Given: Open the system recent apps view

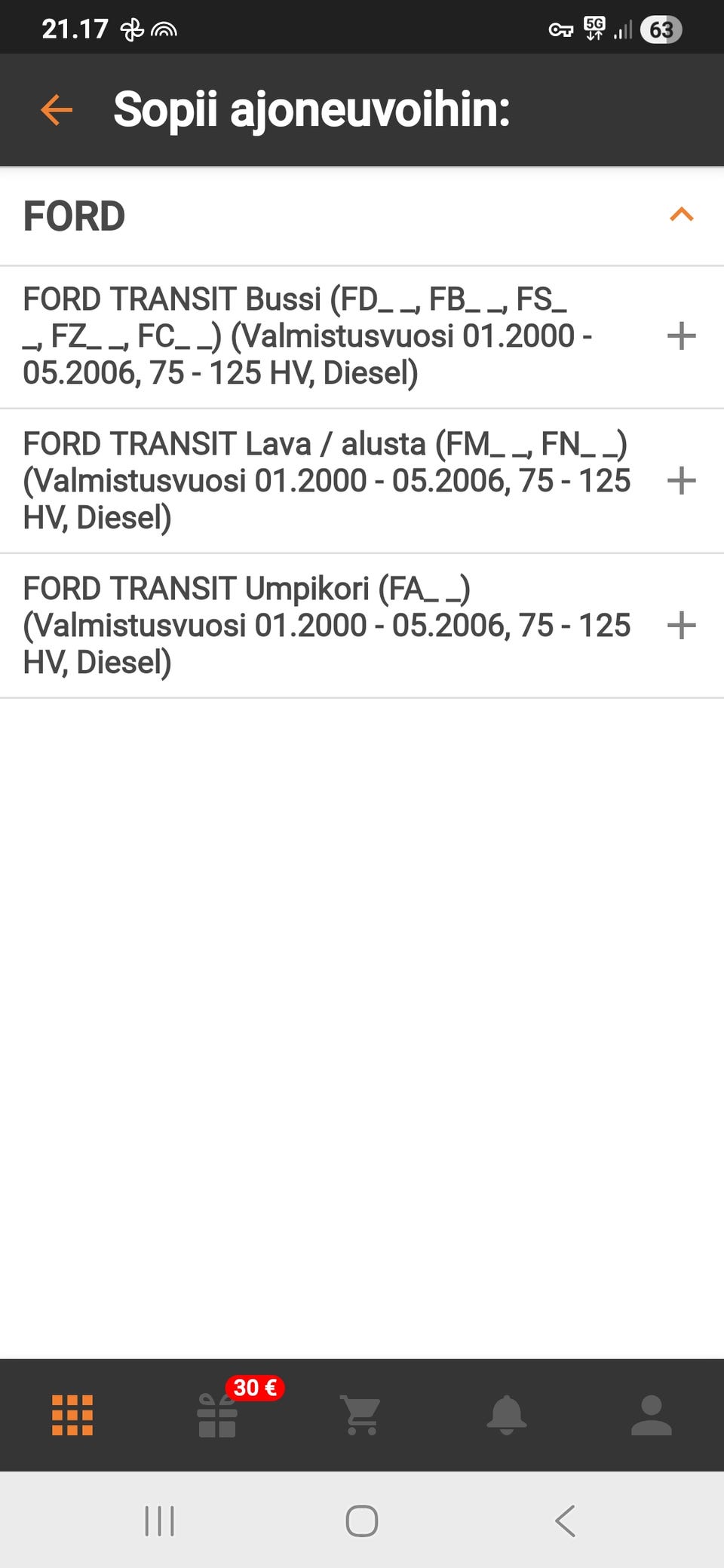Looking at the screenshot, I should (x=159, y=1521).
